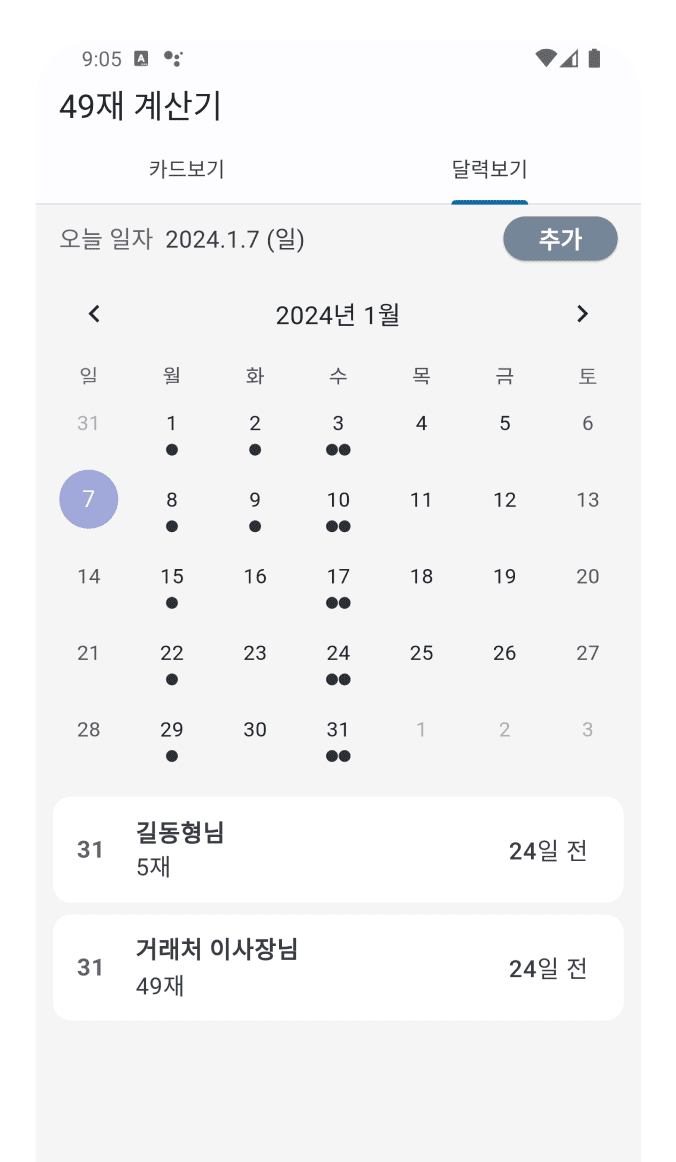This screenshot has height=1162, width=676.
Task: Pick January 15 on the calendar
Action: (172, 577)
